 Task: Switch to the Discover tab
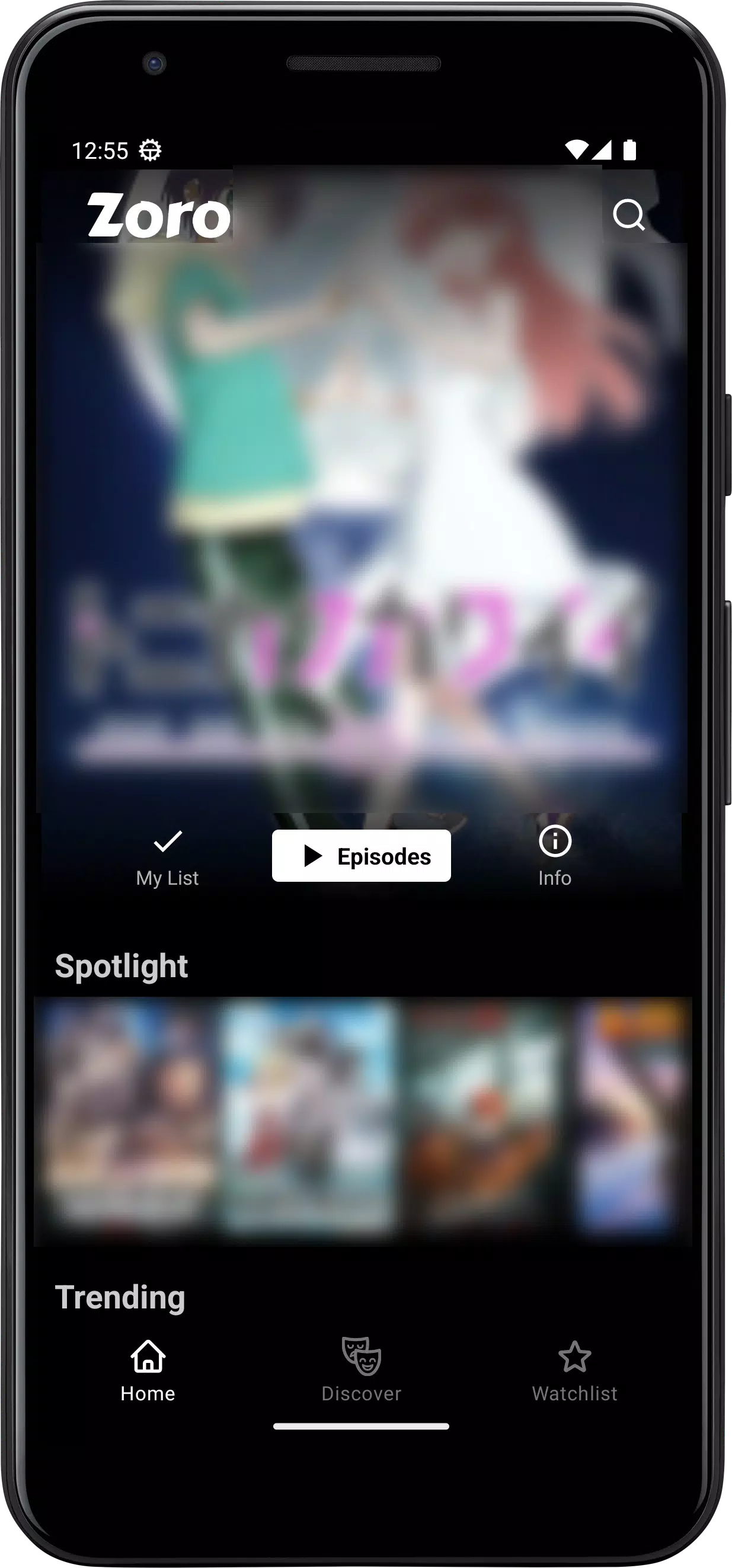pyautogui.click(x=361, y=1367)
